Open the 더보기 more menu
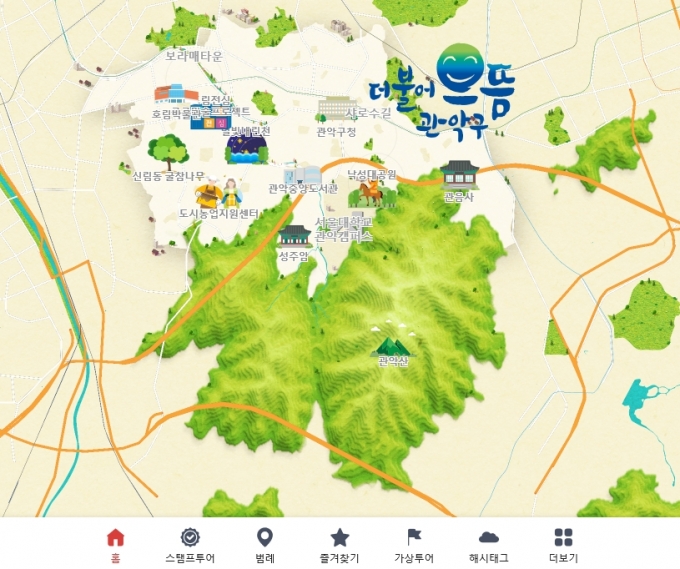Image resolution: width=680 pixels, height=569 pixels. coord(564,545)
